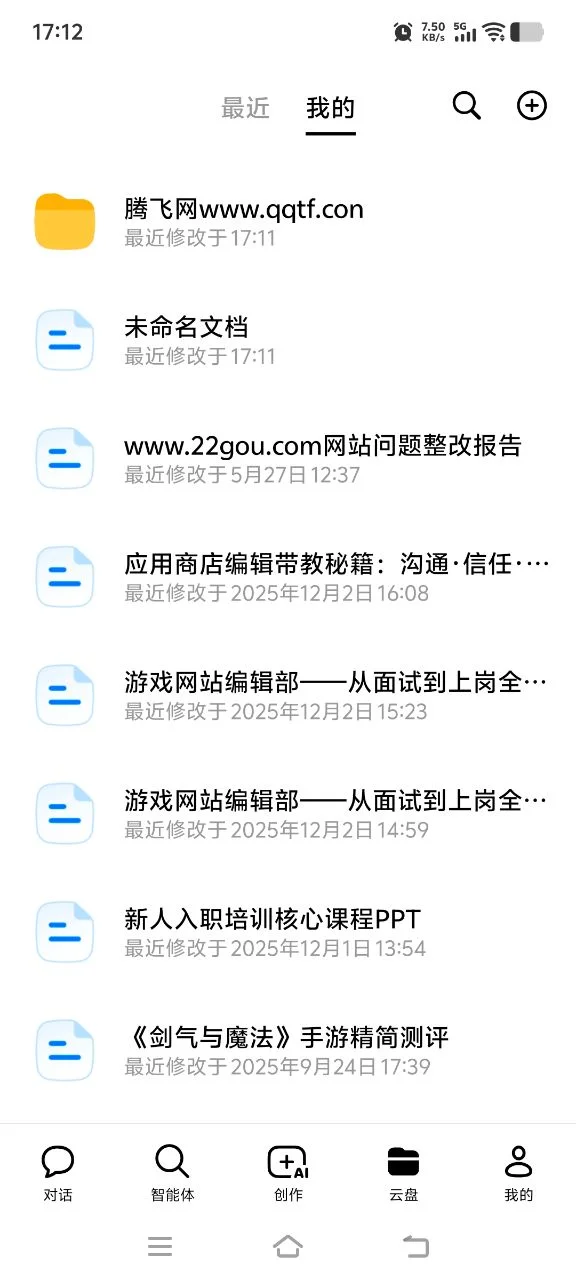Open the 创作 AI tab

[x=288, y=1172]
